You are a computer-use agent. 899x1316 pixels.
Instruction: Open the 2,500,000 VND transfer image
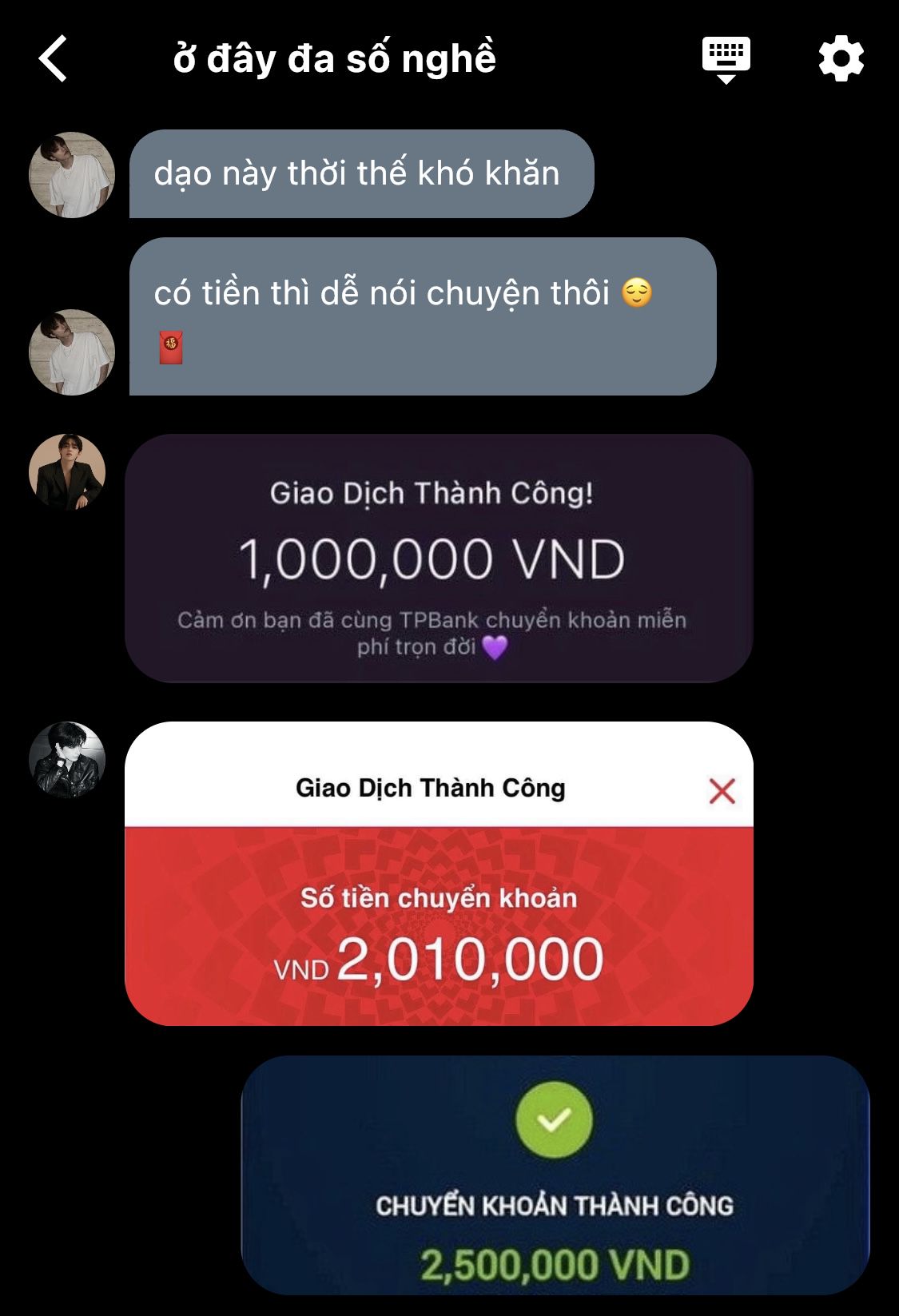[555, 1175]
